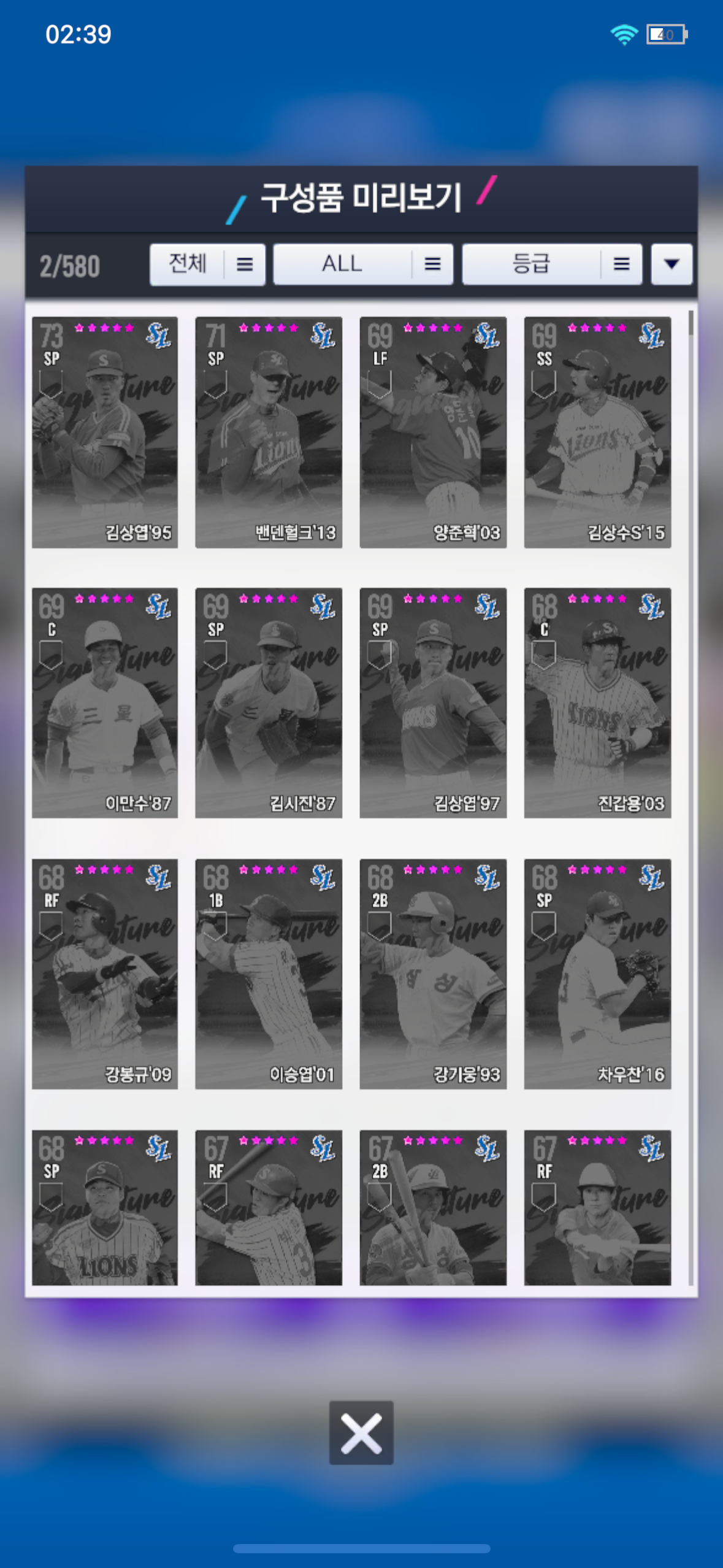Open the 진갑용'03 catcher card
723x1568 pixels.
(x=597, y=703)
